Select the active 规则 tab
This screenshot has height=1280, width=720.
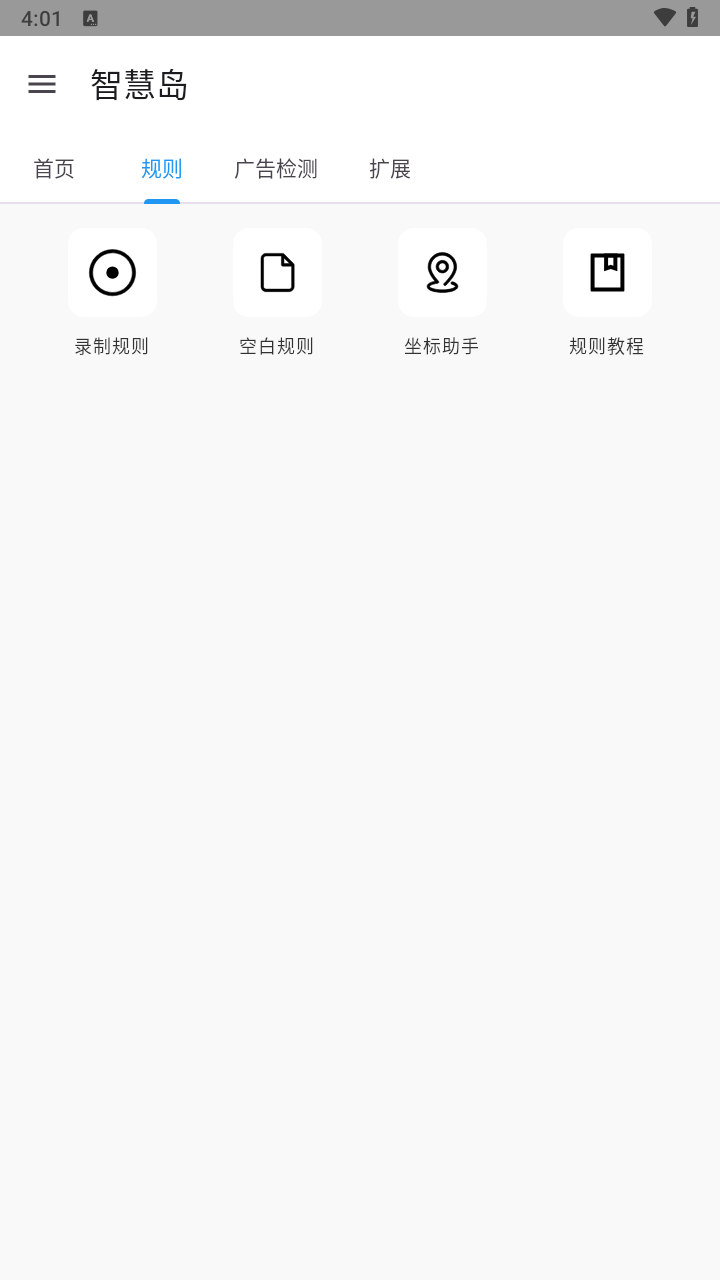pyautogui.click(x=161, y=169)
